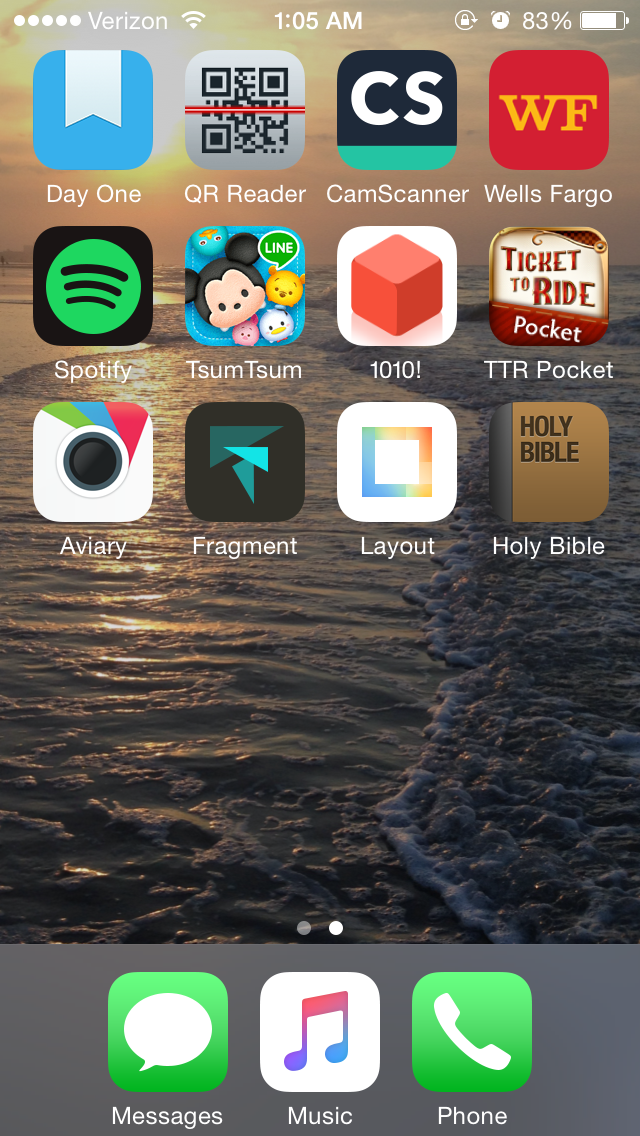This screenshot has height=1136, width=640.
Task: Open the Phone app
Action: coord(472,1032)
